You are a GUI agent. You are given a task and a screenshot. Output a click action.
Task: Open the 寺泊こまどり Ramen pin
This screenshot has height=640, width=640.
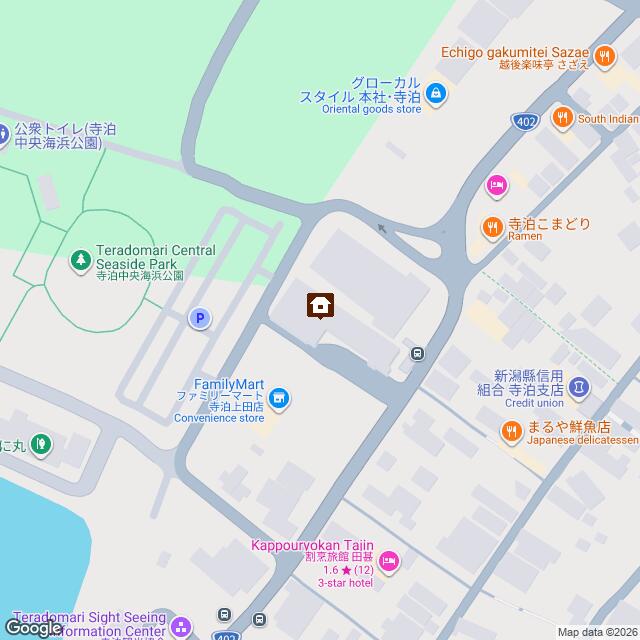[491, 228]
